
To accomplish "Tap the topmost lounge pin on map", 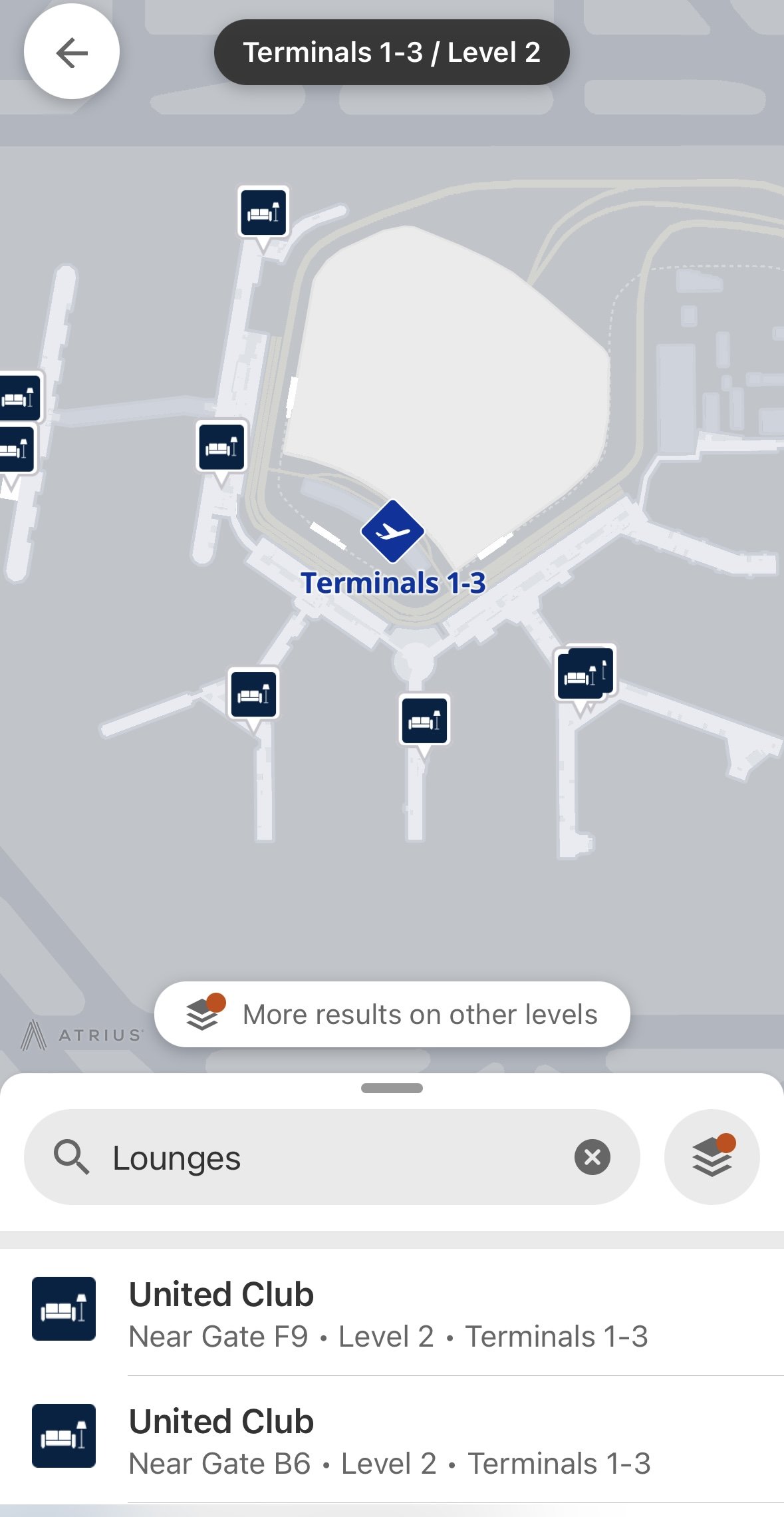I will pos(263,212).
